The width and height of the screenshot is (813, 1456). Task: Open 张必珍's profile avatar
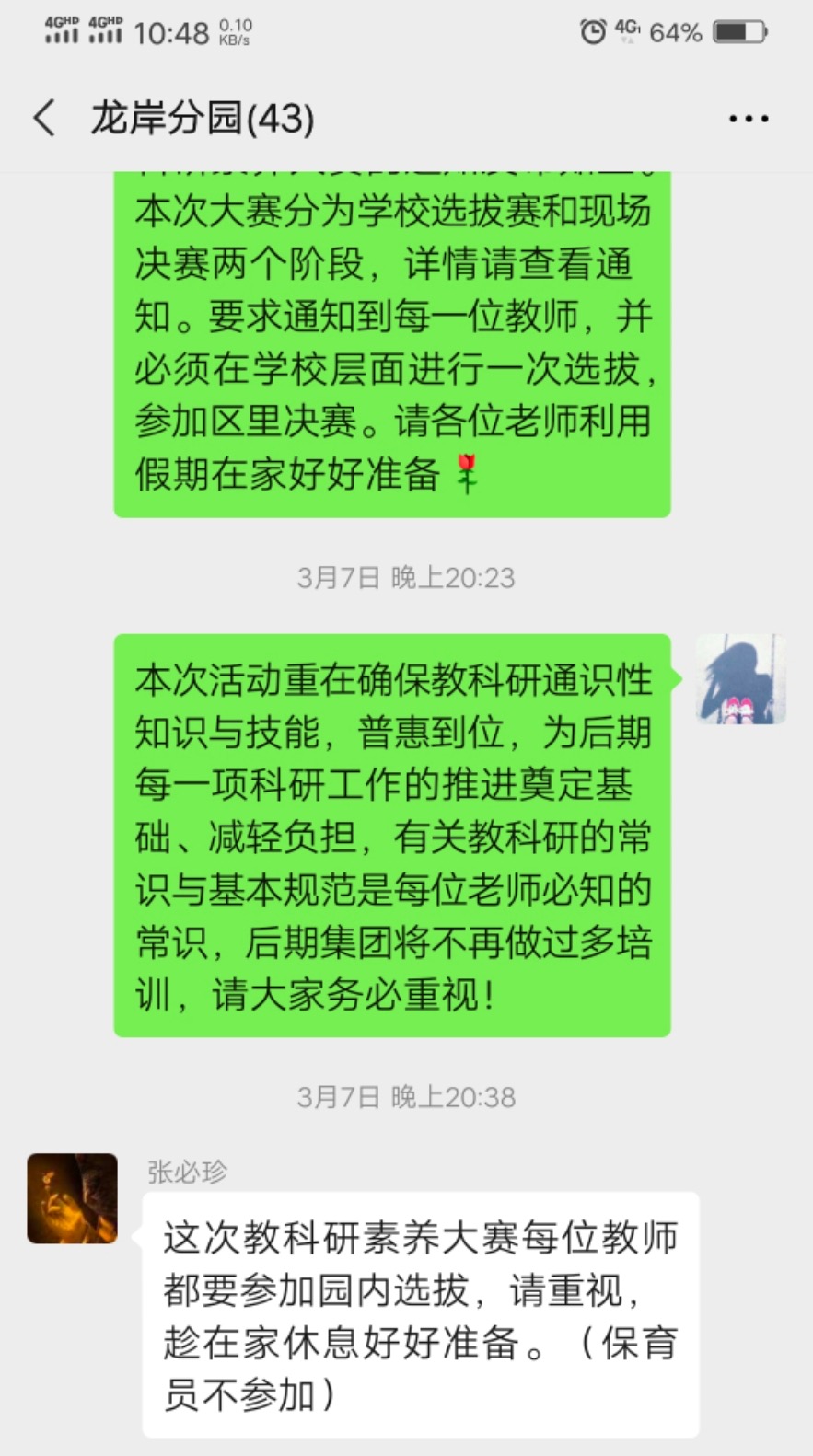point(73,1198)
